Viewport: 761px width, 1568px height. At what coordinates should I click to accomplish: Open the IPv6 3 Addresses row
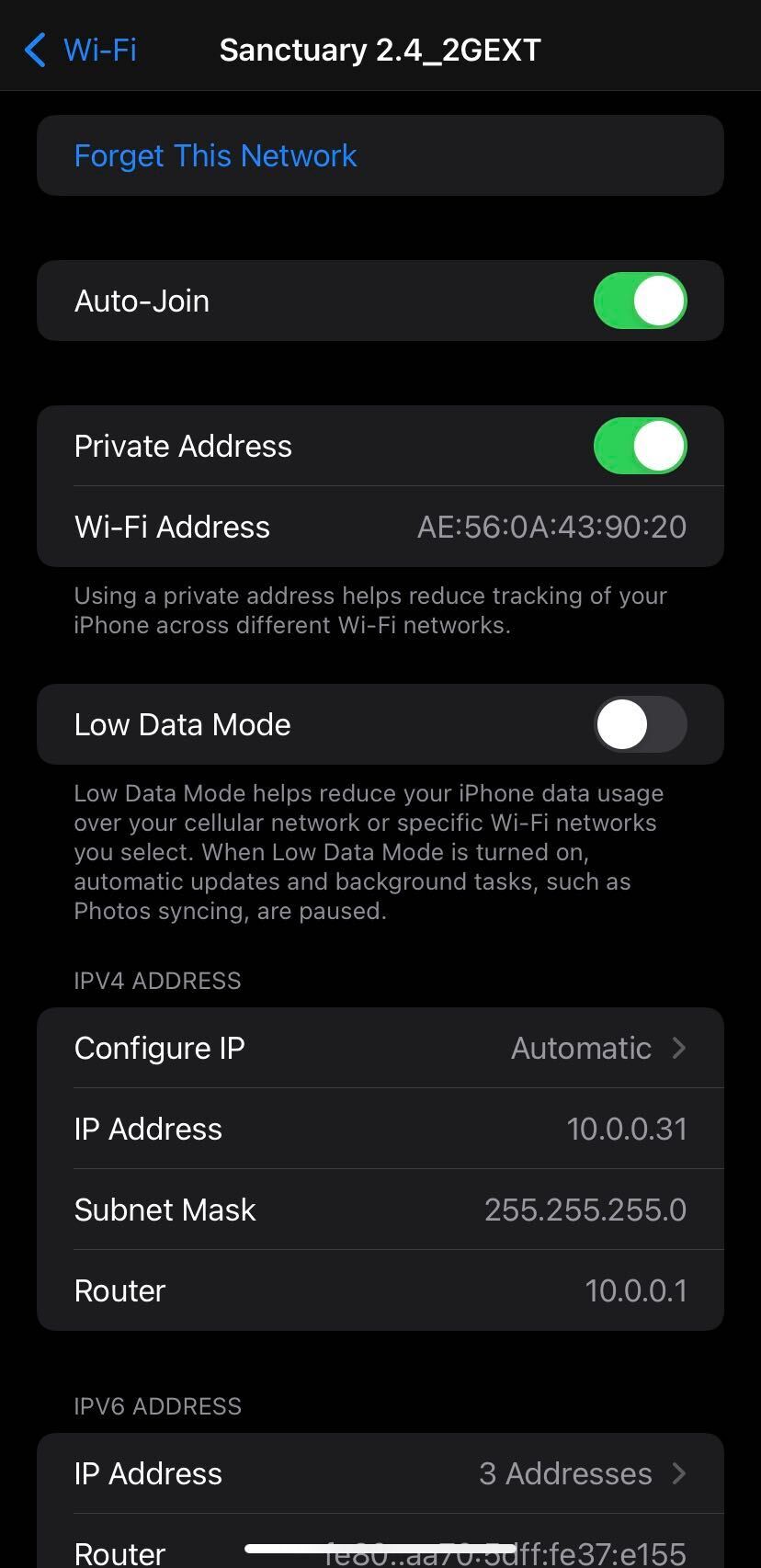[380, 1473]
